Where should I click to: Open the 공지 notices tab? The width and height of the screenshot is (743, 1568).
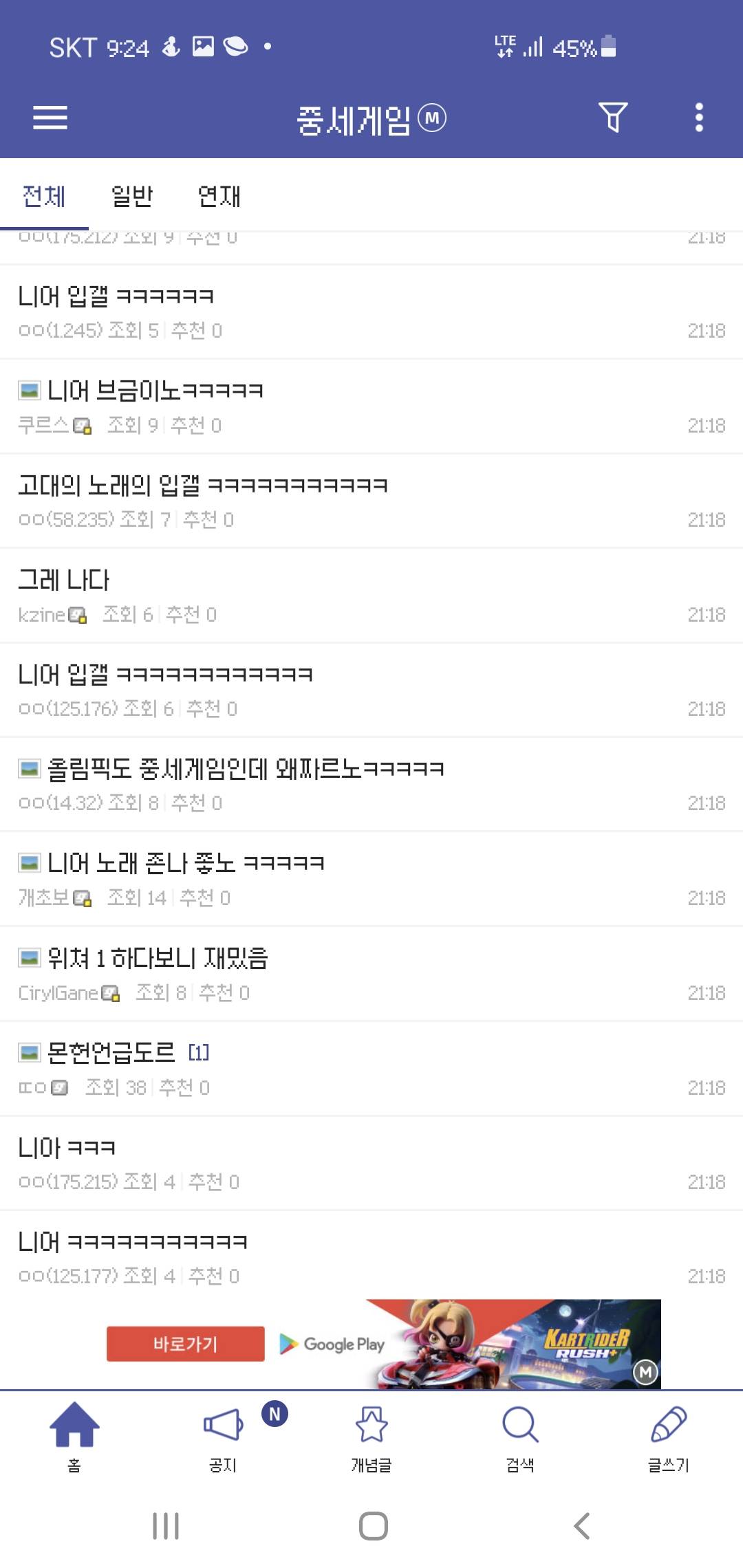(x=223, y=1436)
